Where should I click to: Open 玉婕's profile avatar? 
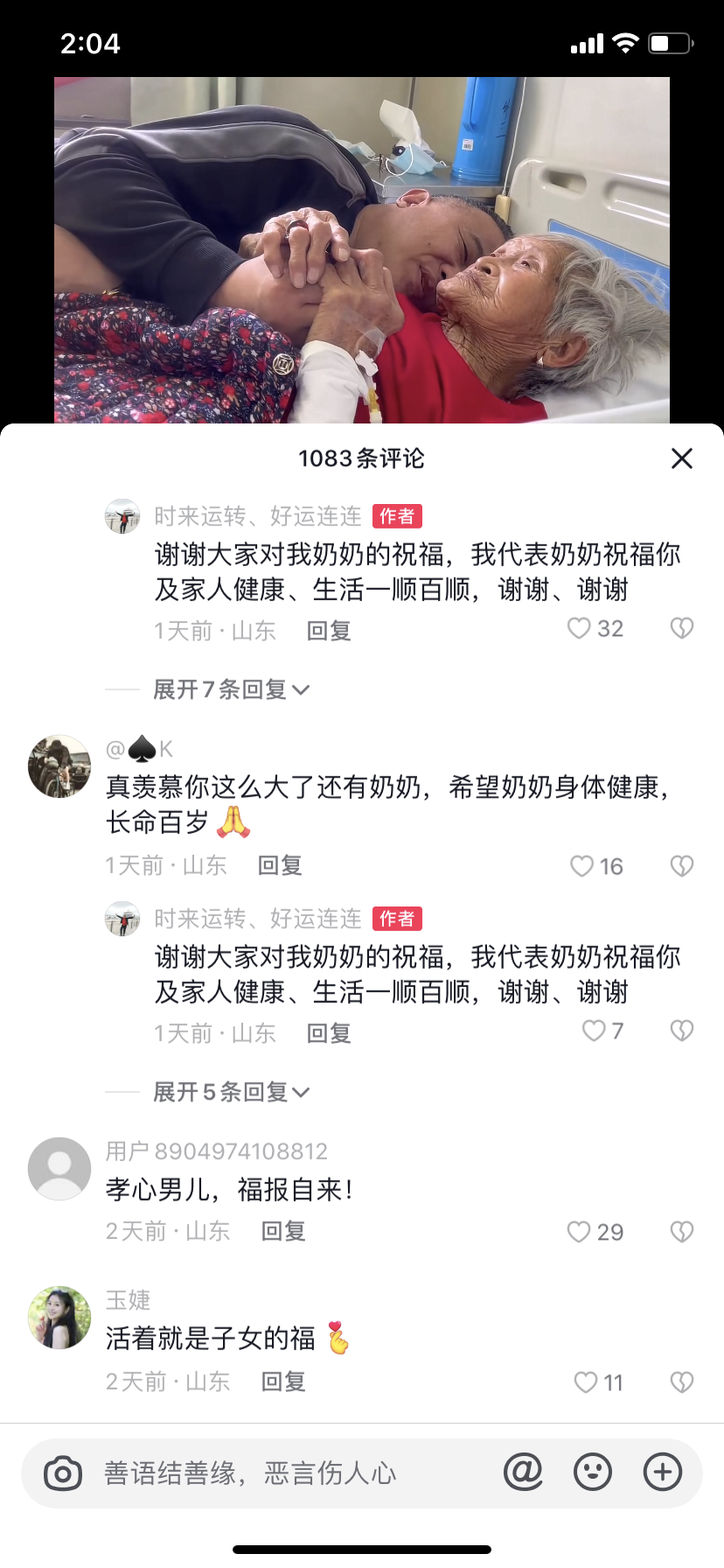(x=59, y=1318)
